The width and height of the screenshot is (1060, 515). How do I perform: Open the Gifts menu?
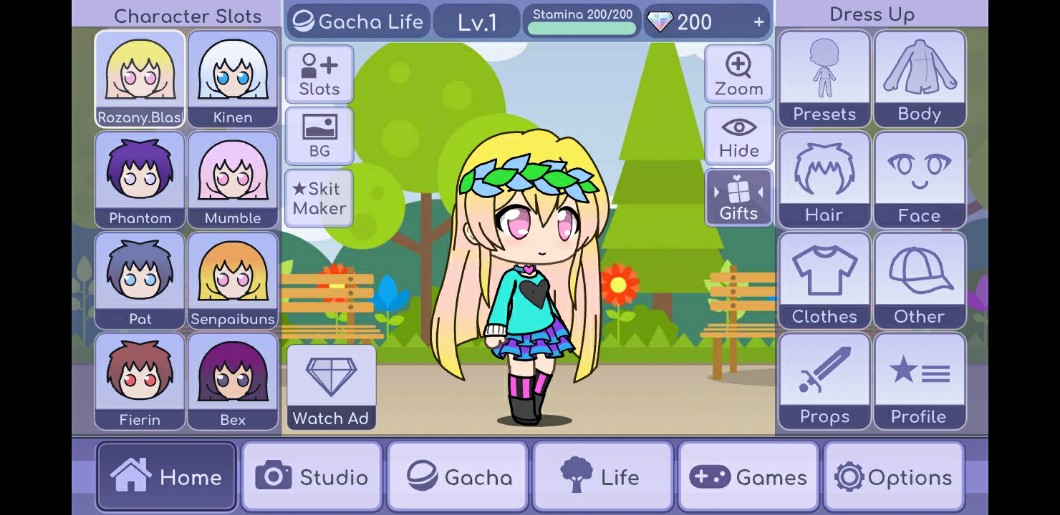pos(739,198)
